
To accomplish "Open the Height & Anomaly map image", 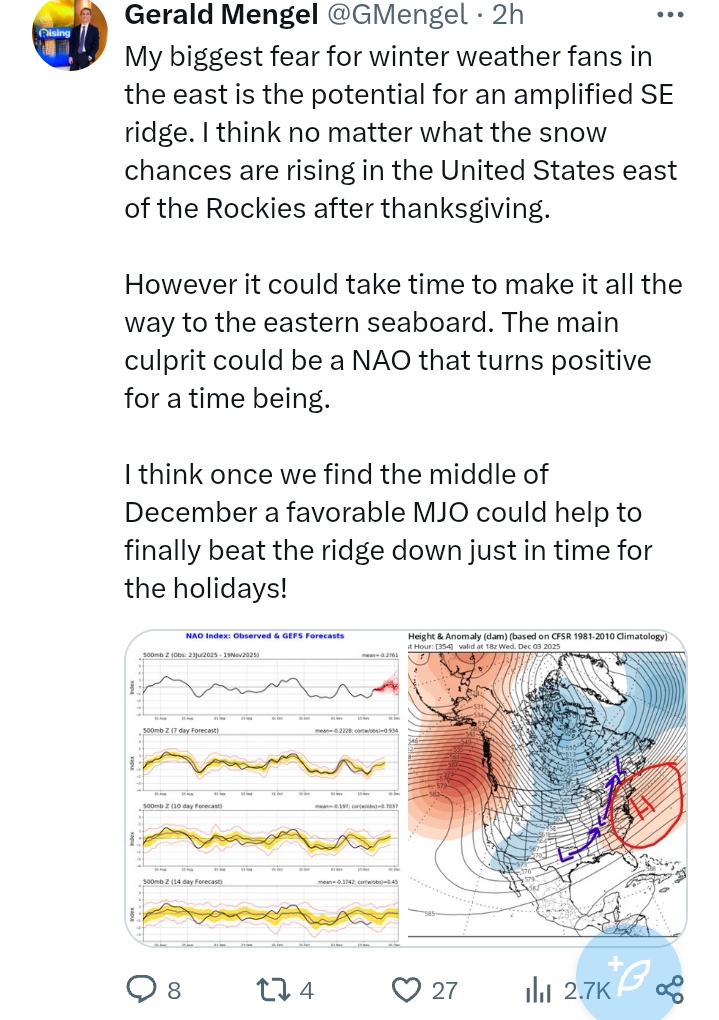I will tap(546, 788).
